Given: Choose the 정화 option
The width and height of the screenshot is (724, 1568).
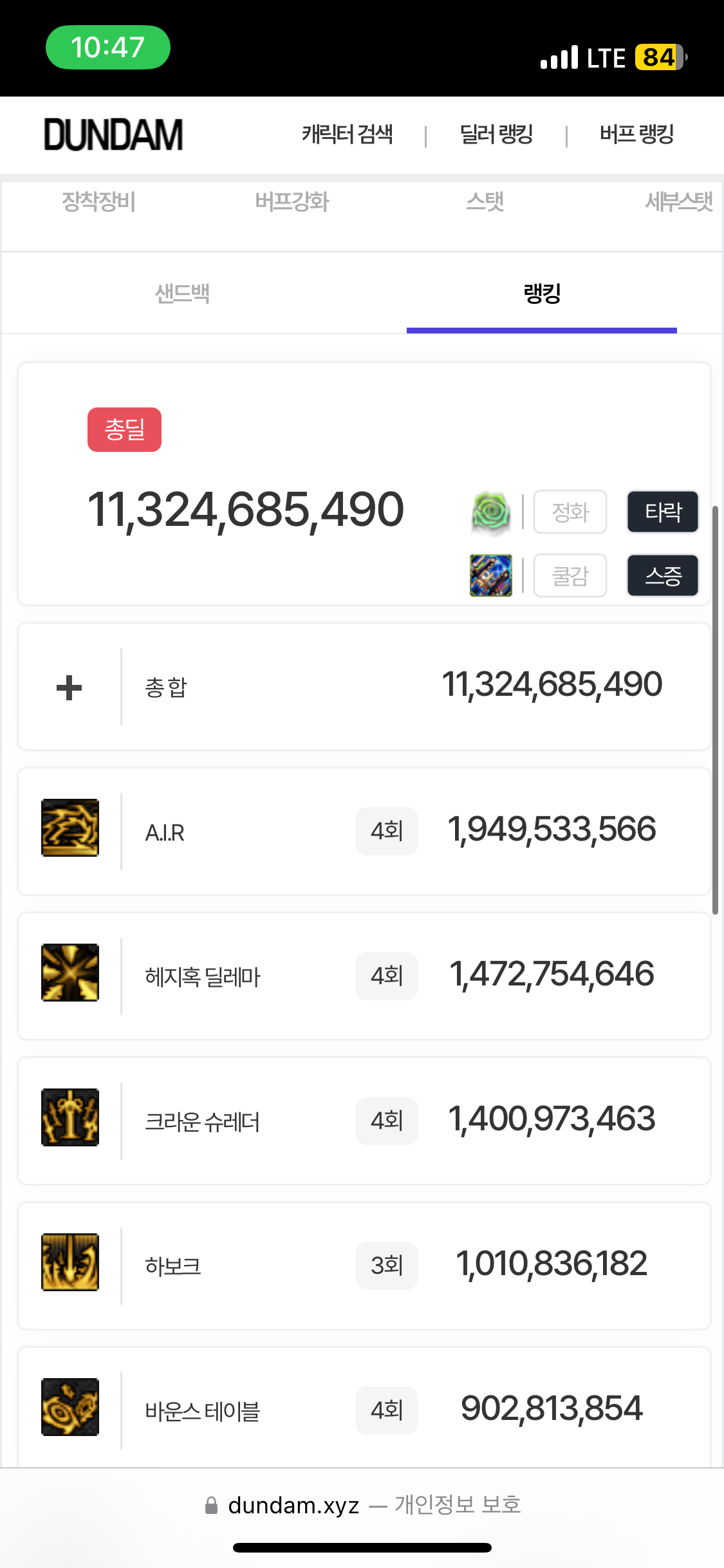Looking at the screenshot, I should tap(570, 512).
